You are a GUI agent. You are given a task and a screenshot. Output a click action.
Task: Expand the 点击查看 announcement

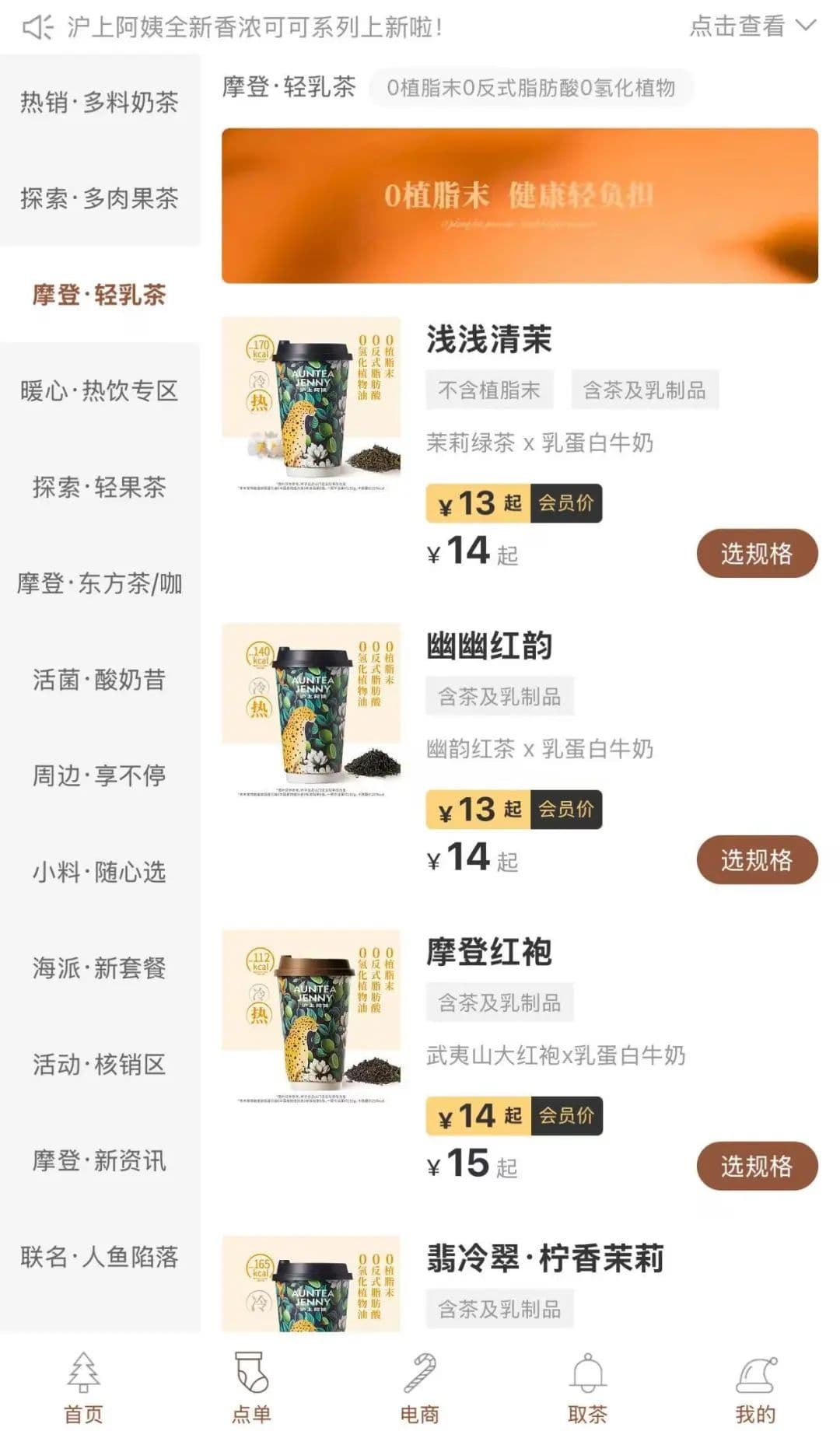point(751,26)
